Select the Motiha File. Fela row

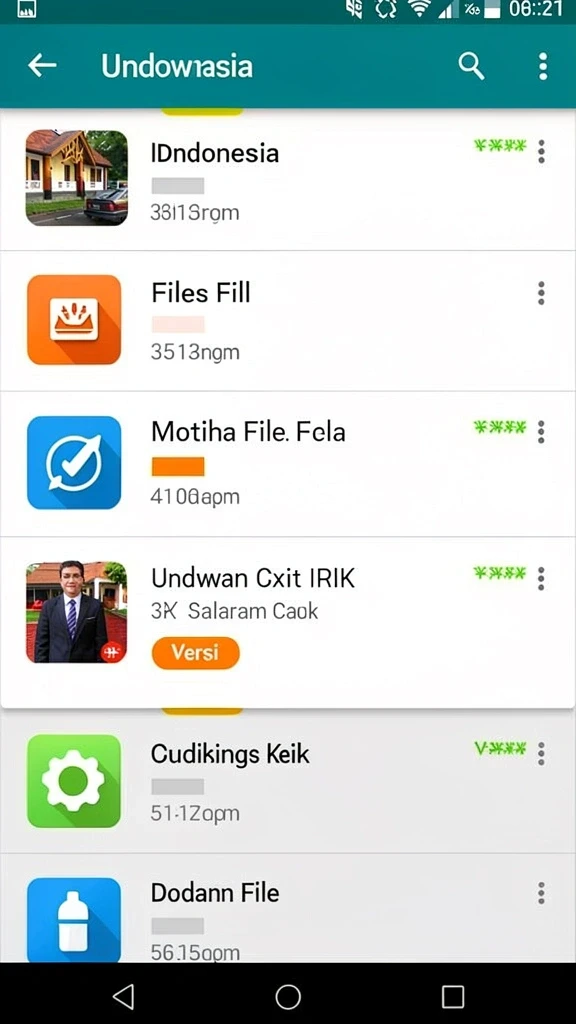(288, 464)
